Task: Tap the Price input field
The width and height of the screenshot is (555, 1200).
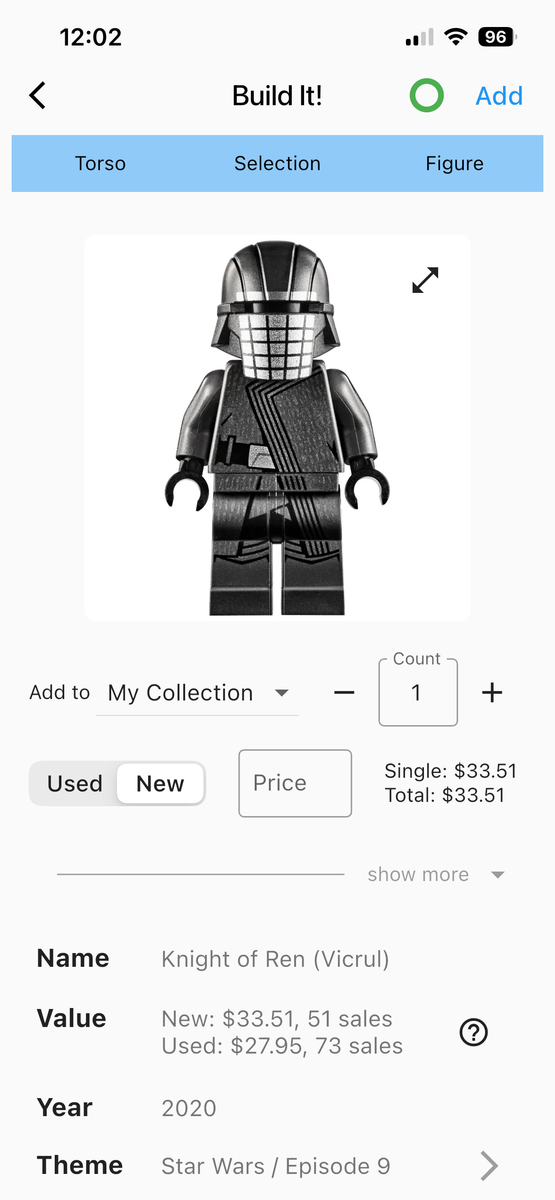Action: [x=295, y=783]
